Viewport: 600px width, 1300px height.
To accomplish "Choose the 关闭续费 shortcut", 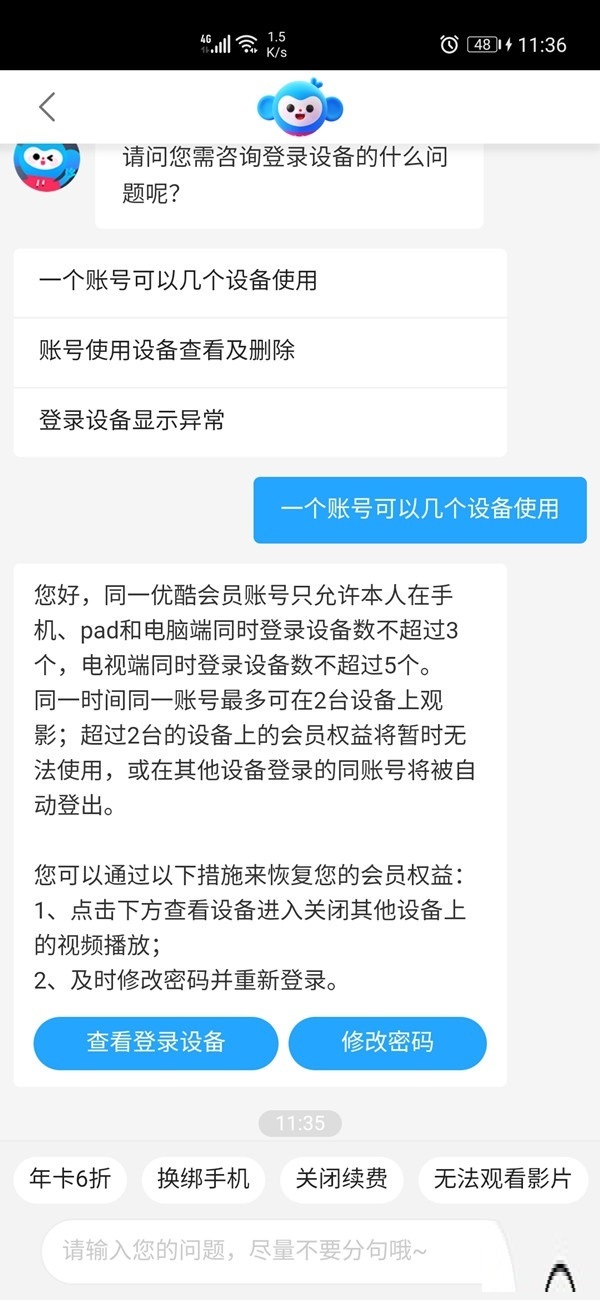I will (341, 1179).
